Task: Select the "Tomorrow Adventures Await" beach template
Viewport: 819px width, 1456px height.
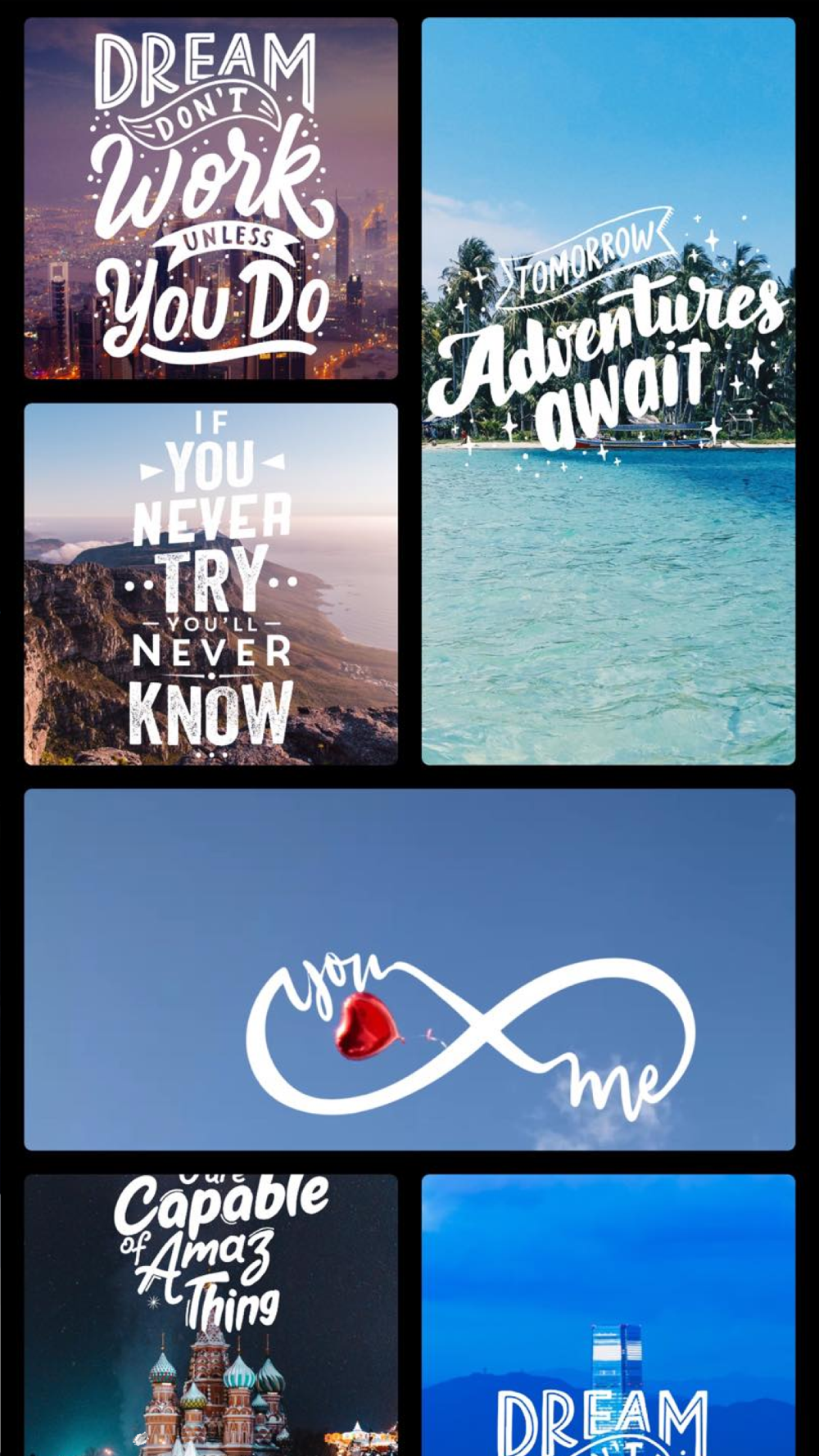Action: pyautogui.click(x=608, y=391)
